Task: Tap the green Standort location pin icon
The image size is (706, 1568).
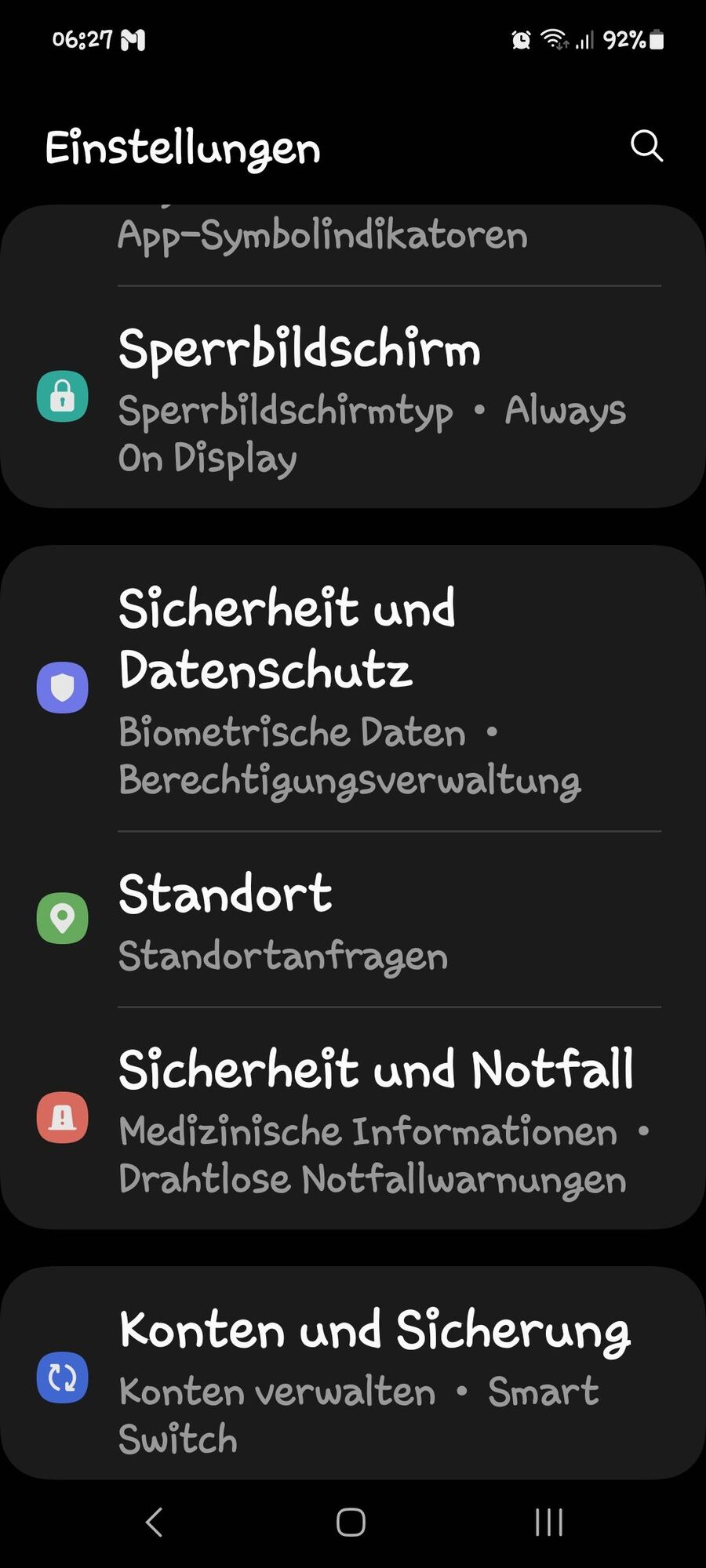Action: [x=63, y=918]
